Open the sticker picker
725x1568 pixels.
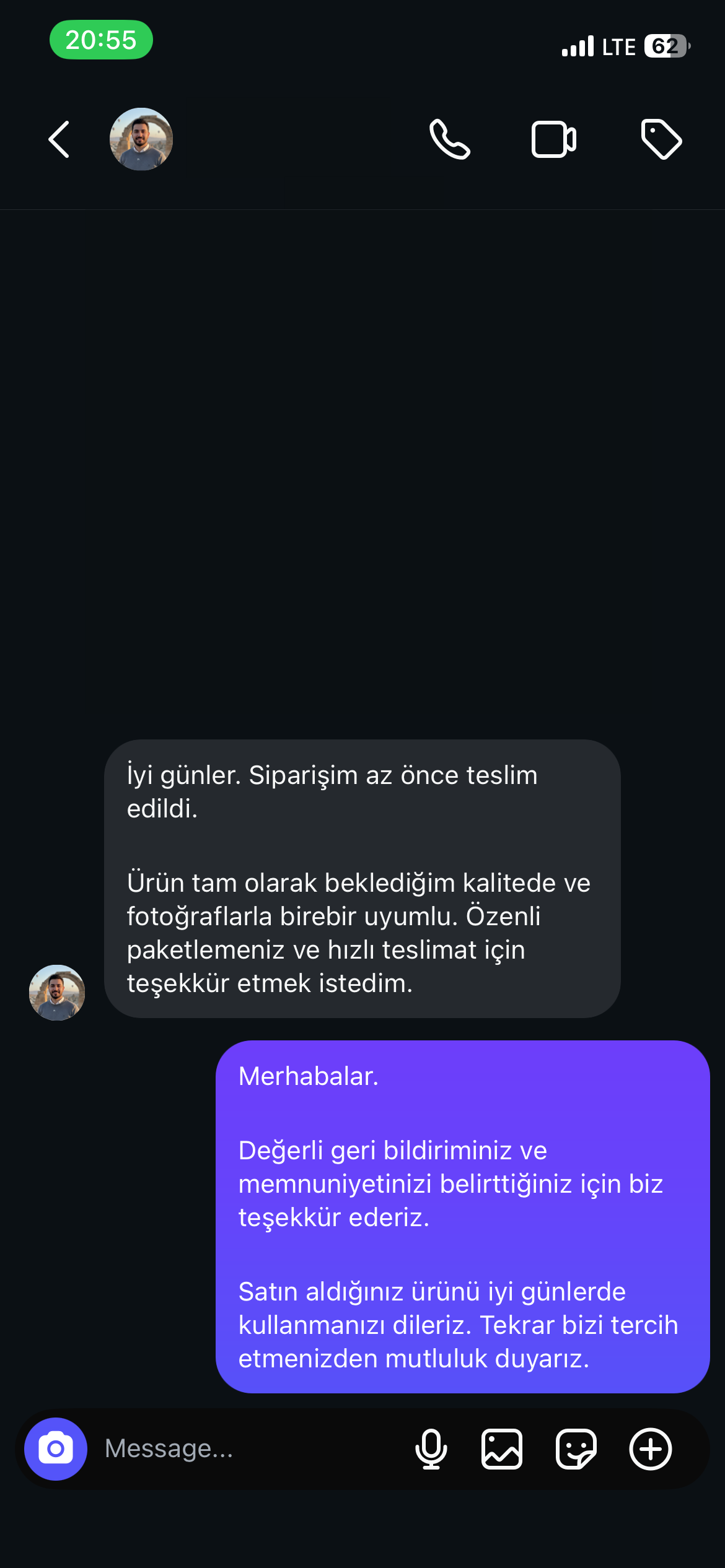[x=576, y=1448]
